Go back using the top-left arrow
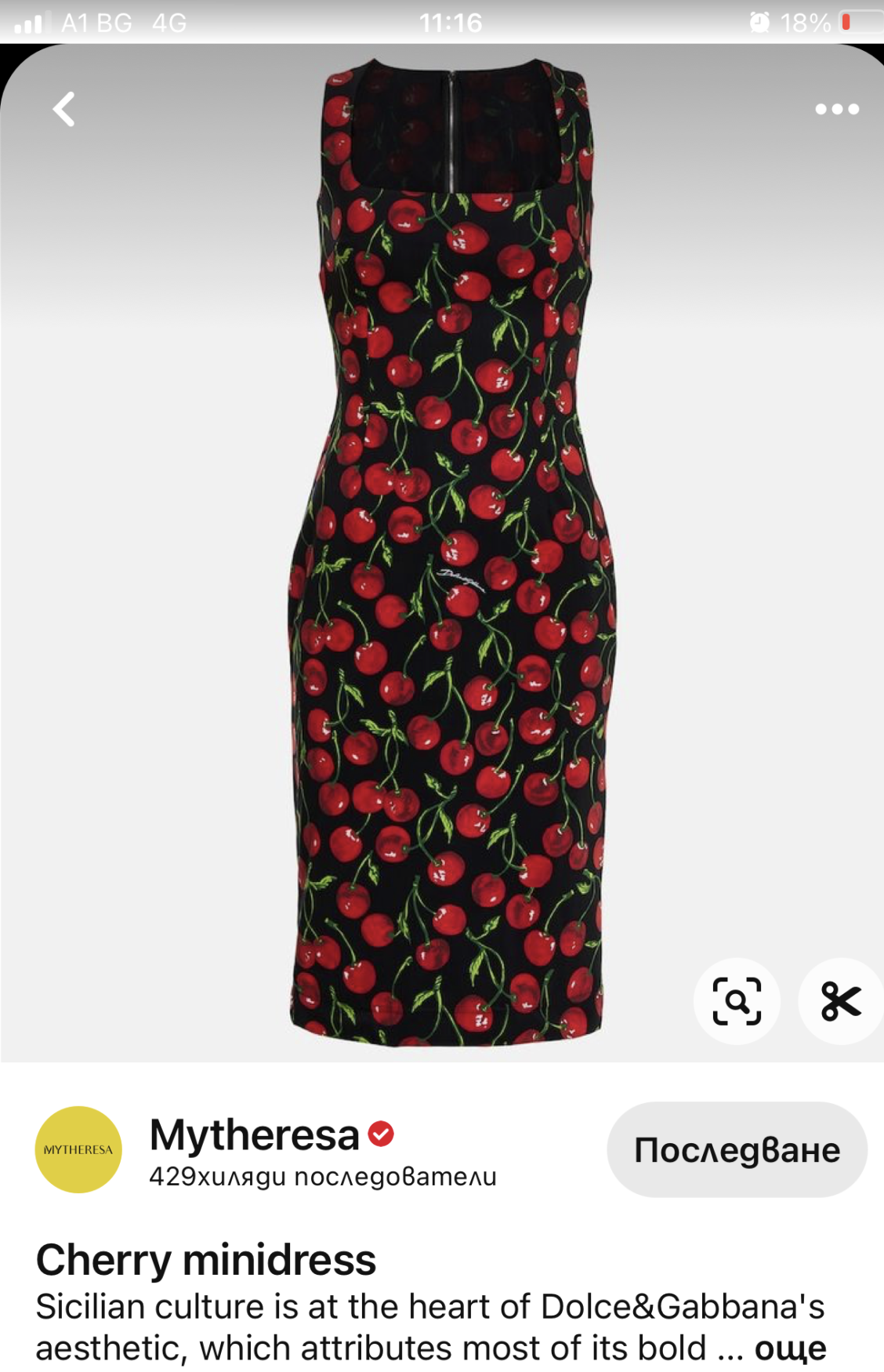Image resolution: width=884 pixels, height=1372 pixels. [x=64, y=109]
